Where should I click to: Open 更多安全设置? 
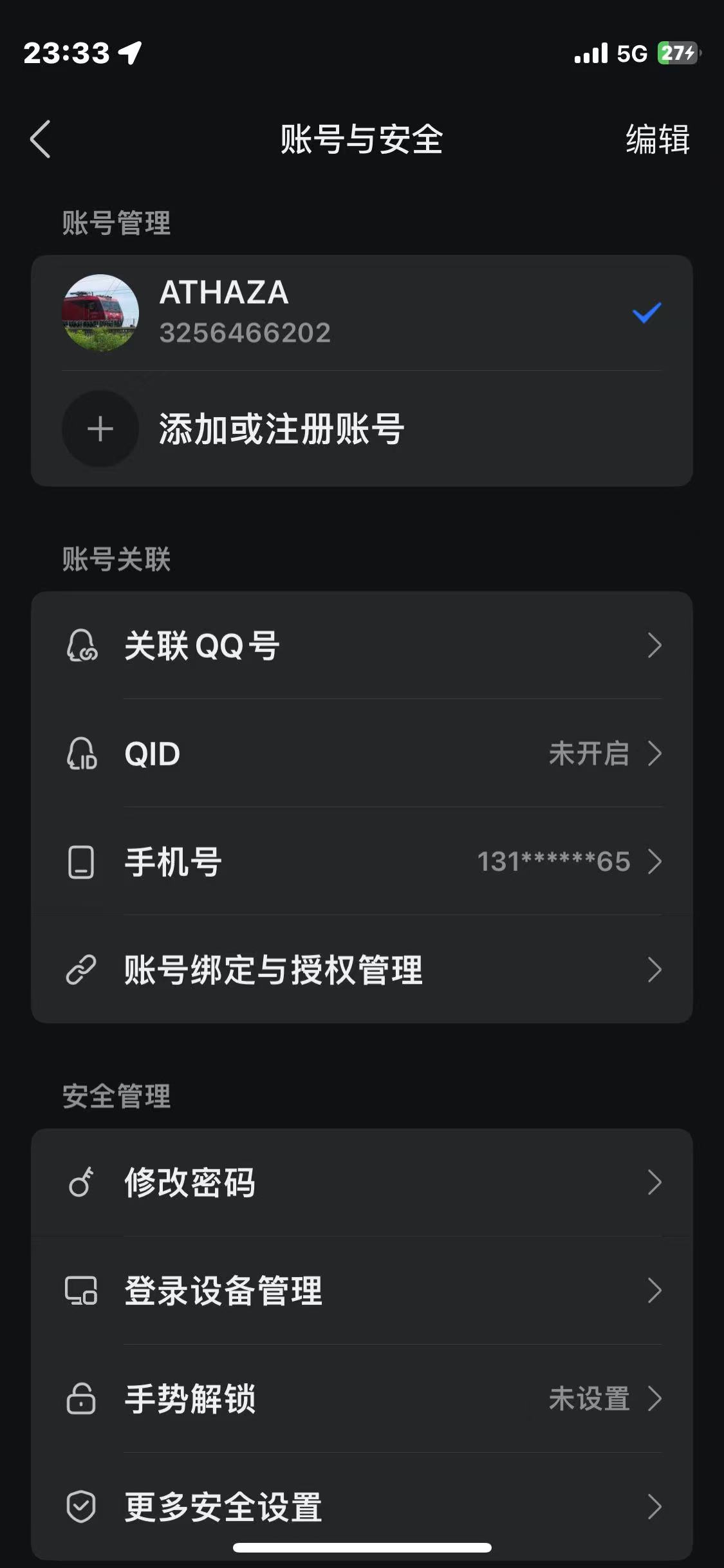(x=360, y=1507)
